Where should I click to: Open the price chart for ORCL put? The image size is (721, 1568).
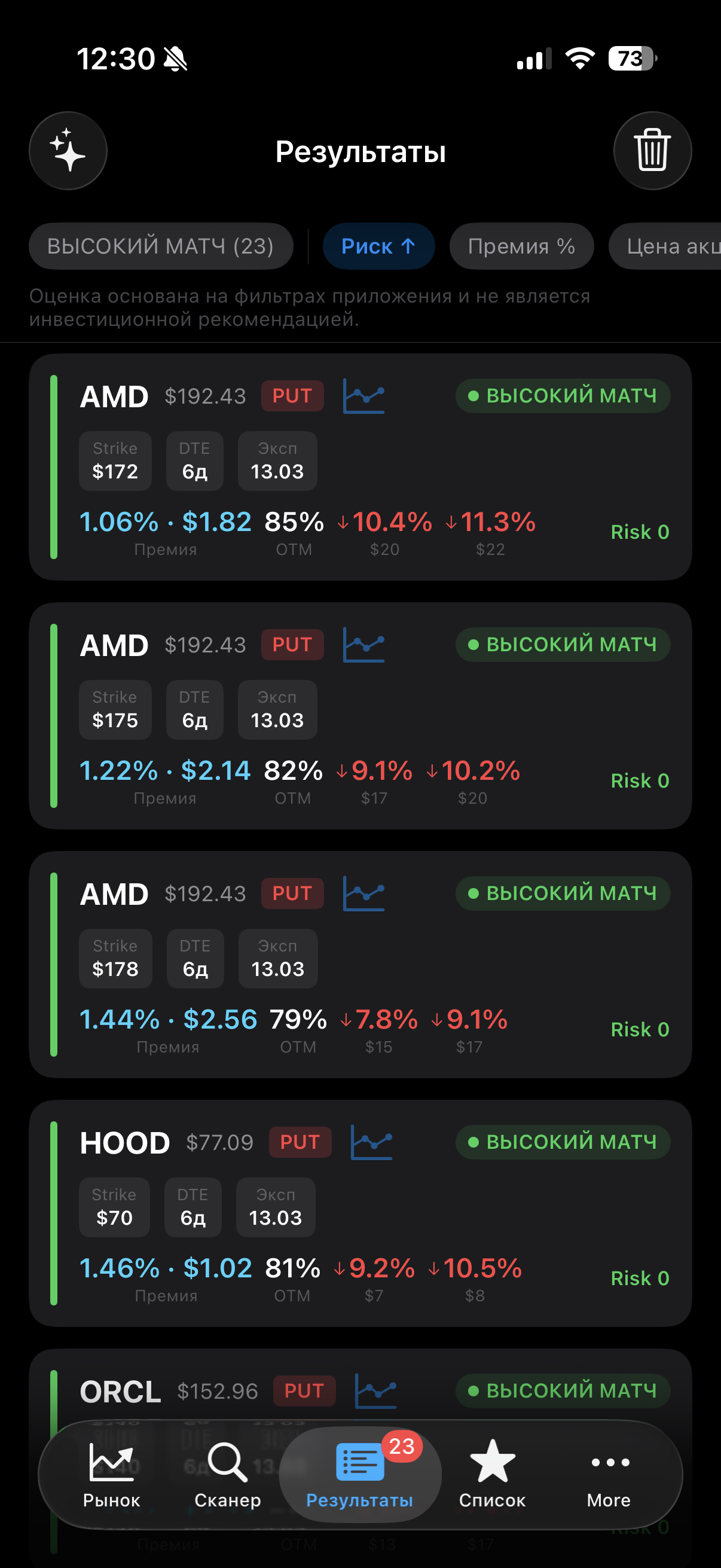point(375,1392)
